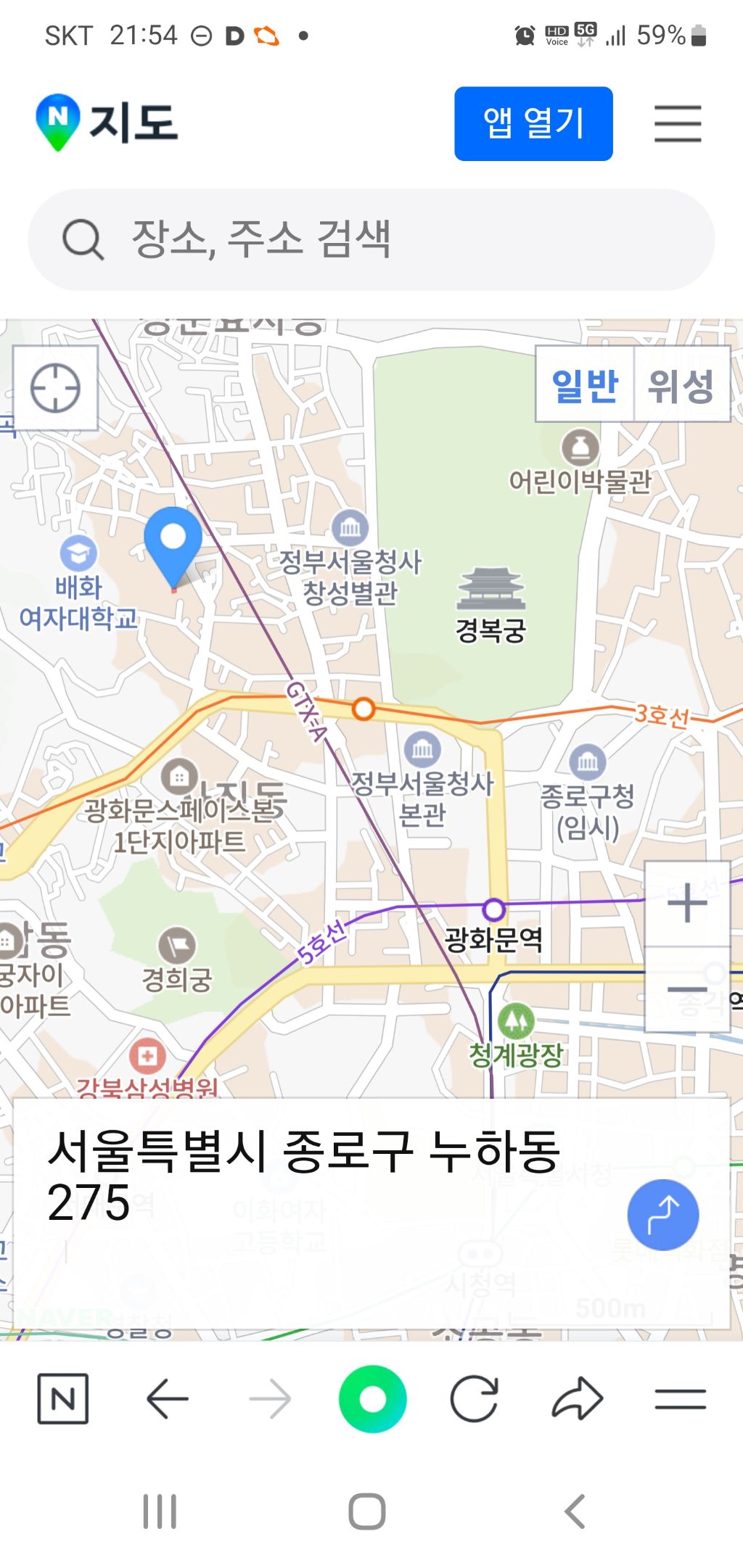Go to the Naver home N button
Screen dimensions: 743x1568
point(63,1398)
